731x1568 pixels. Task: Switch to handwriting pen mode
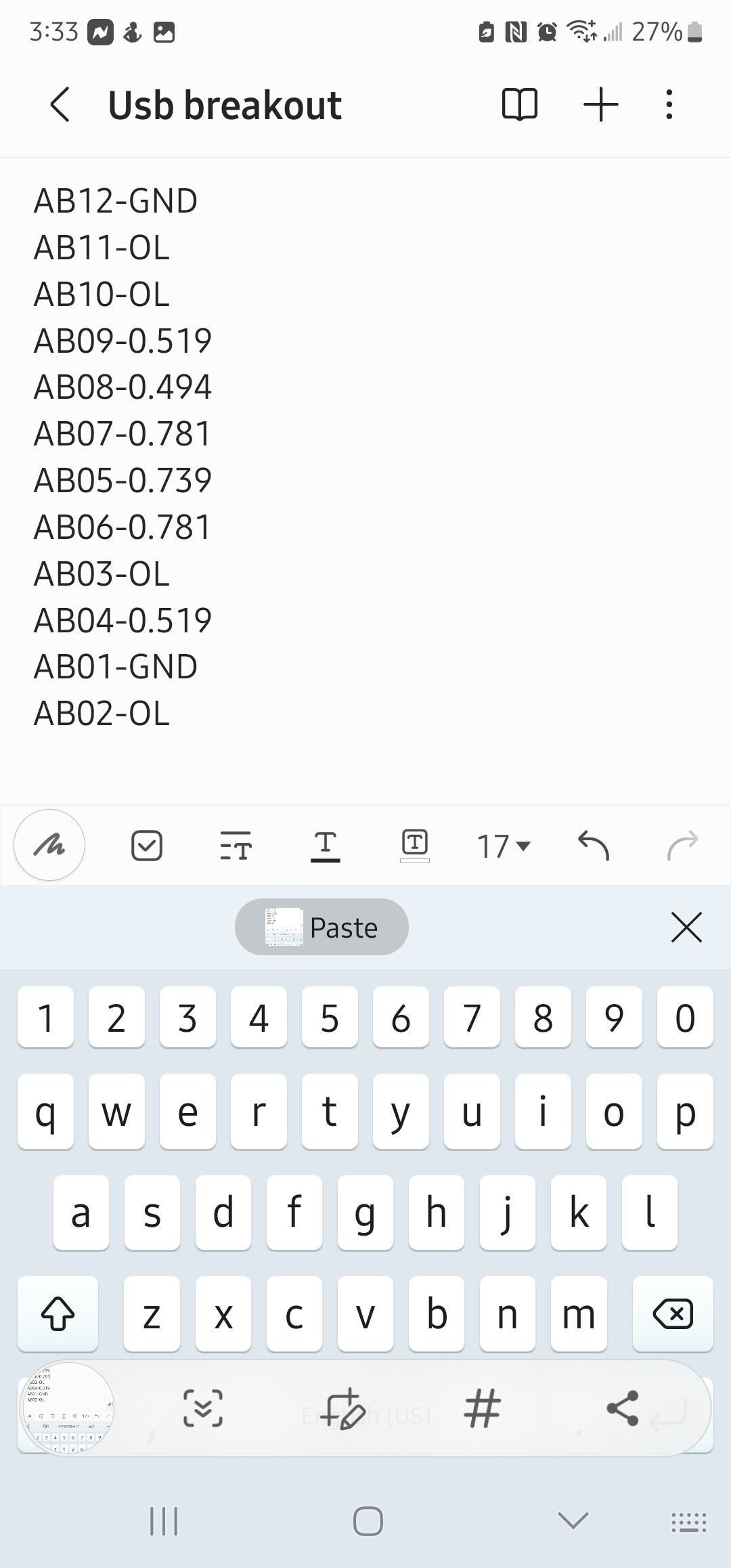coord(49,845)
